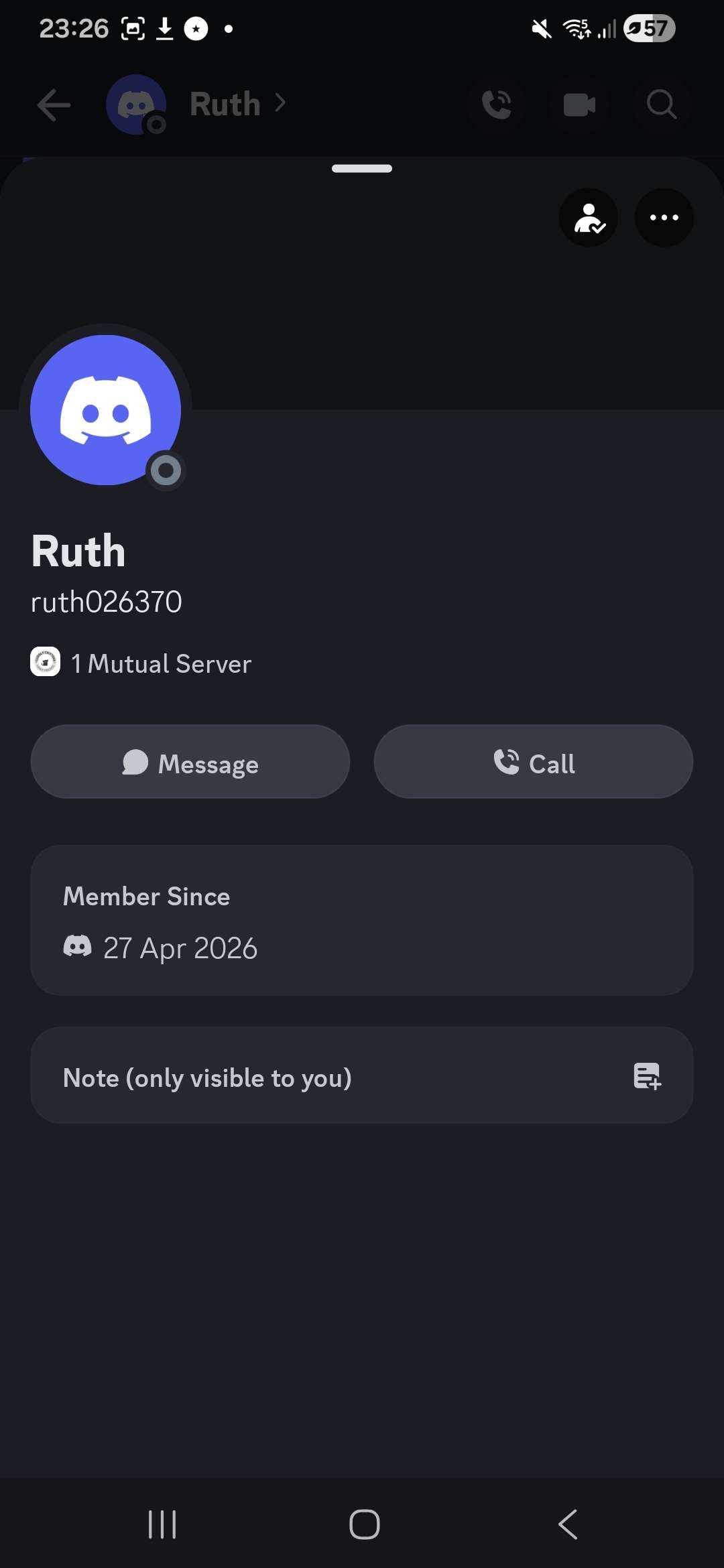The width and height of the screenshot is (724, 1568).
Task: Open 1 Mutual Server list
Action: click(161, 663)
